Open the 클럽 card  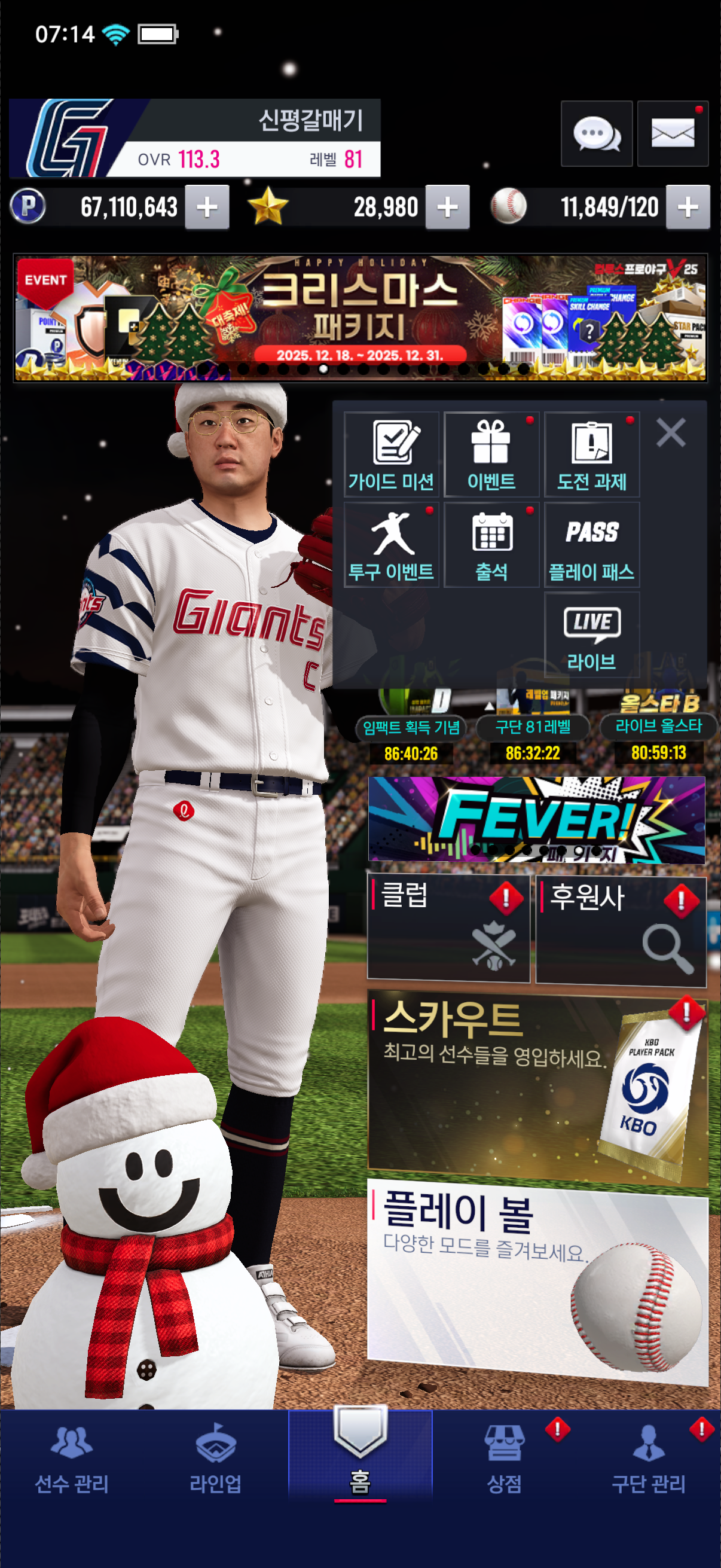click(x=448, y=928)
